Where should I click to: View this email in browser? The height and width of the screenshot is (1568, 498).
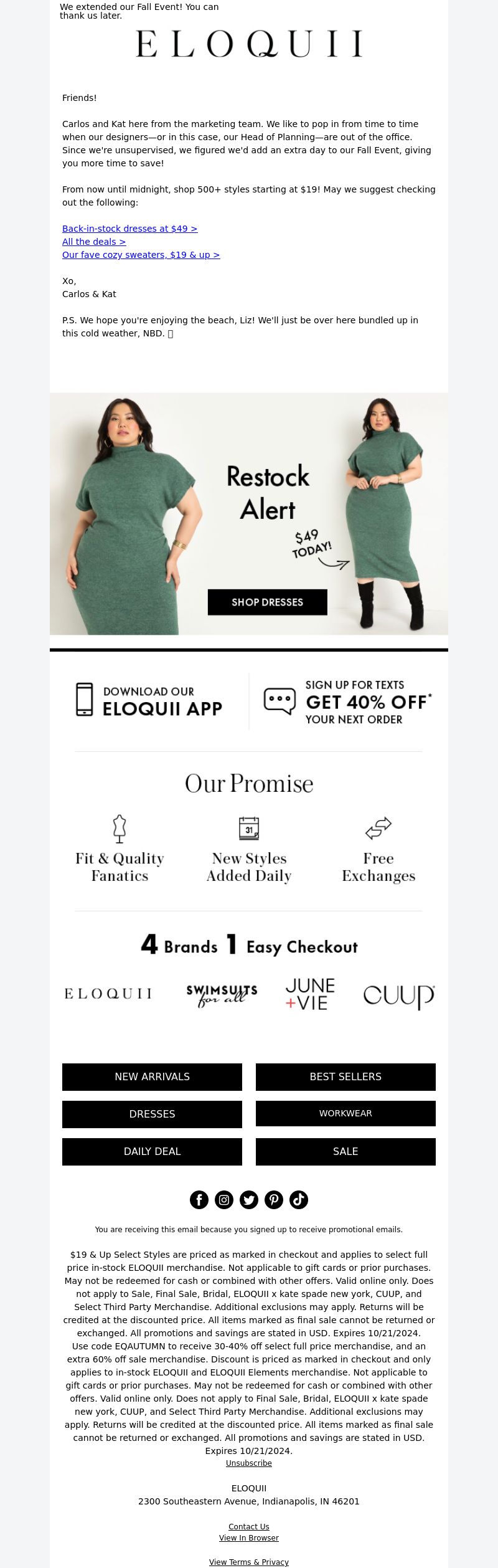point(249,1537)
